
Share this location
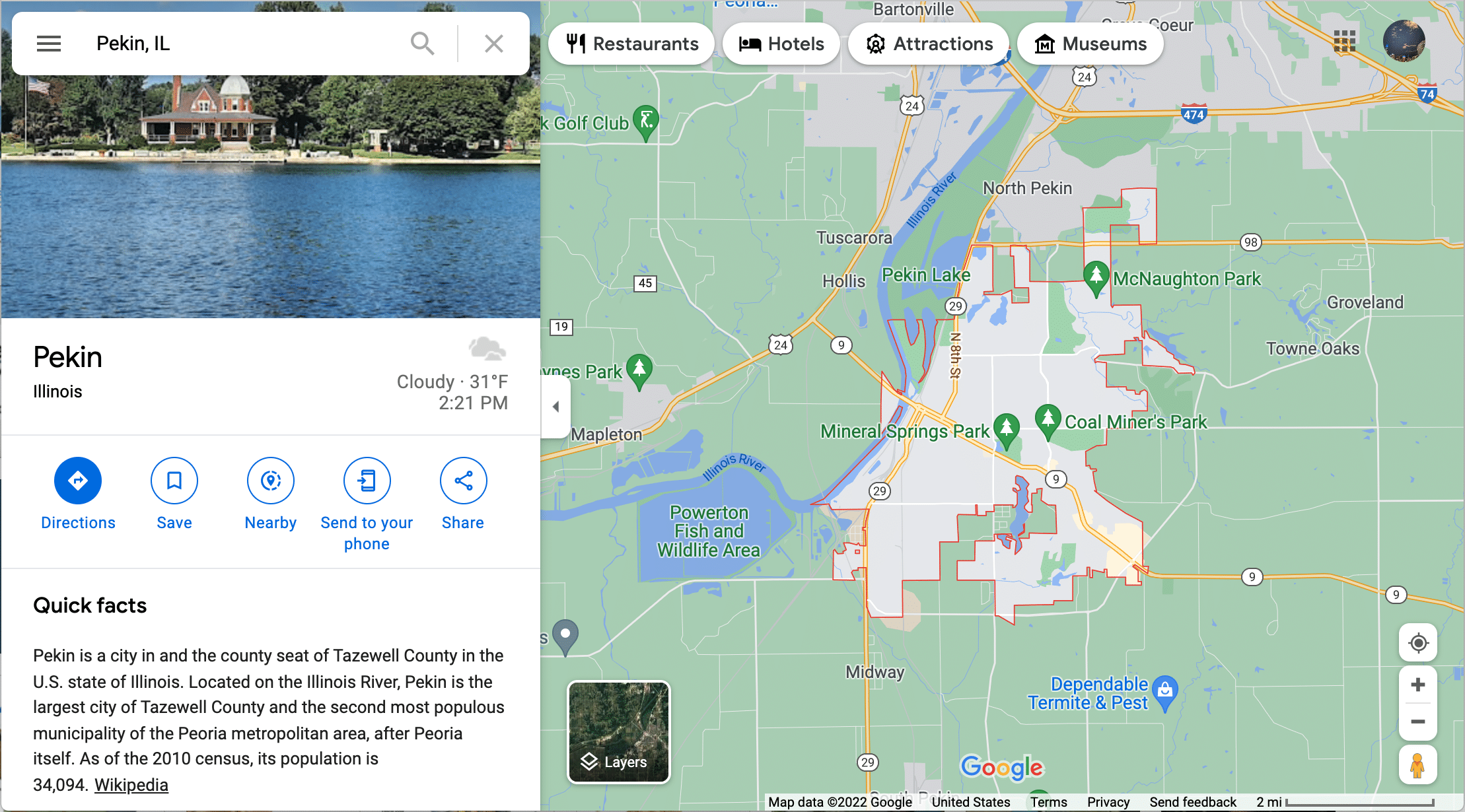click(463, 481)
